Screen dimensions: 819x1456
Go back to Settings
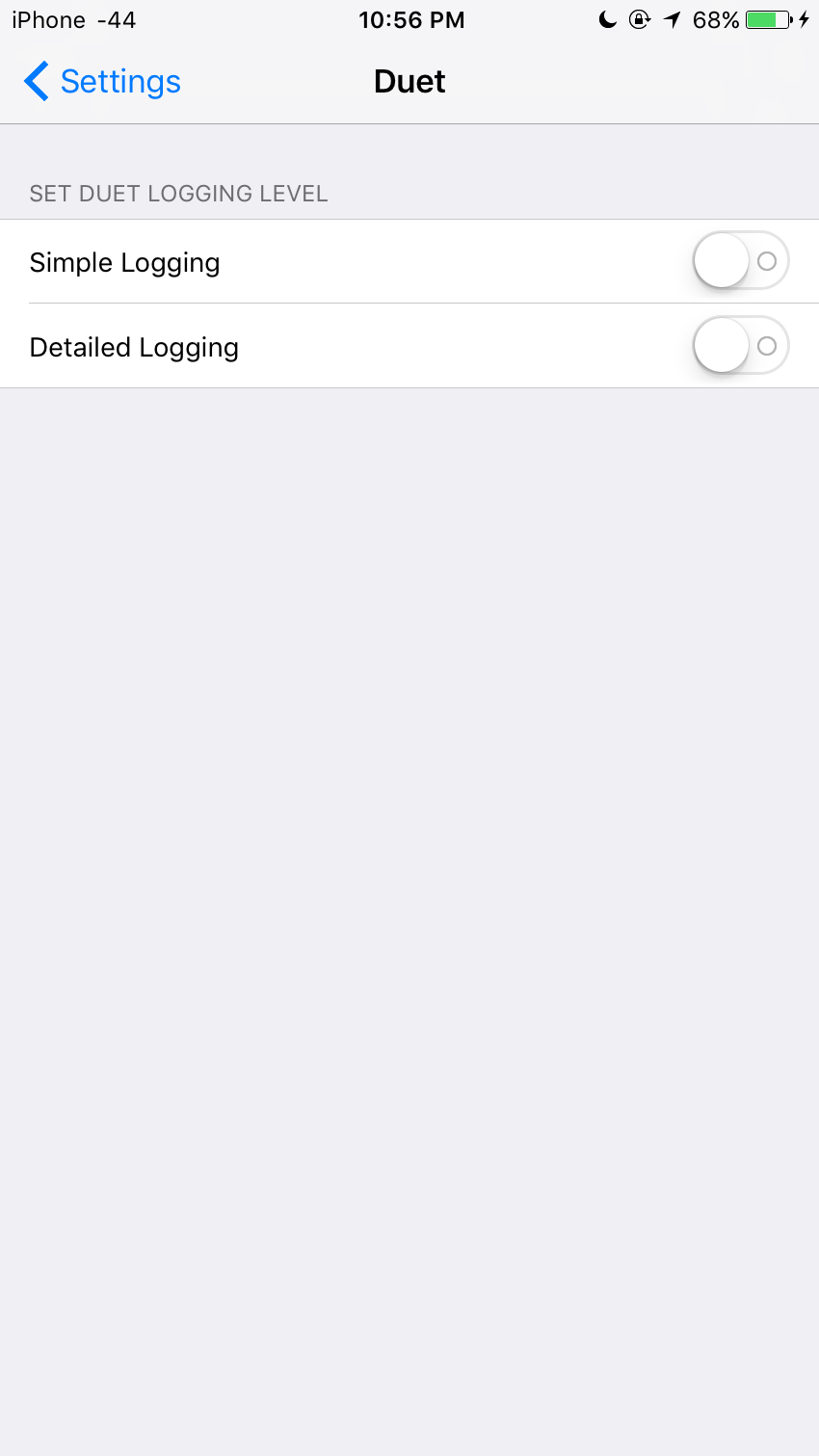click(102, 82)
